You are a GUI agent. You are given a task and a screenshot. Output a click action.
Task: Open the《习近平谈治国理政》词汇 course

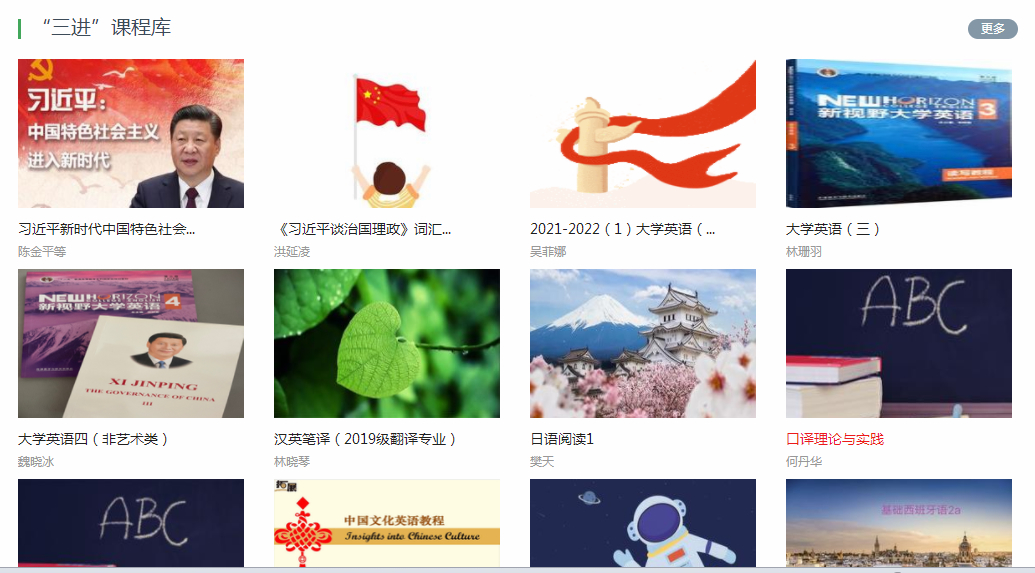(x=386, y=134)
